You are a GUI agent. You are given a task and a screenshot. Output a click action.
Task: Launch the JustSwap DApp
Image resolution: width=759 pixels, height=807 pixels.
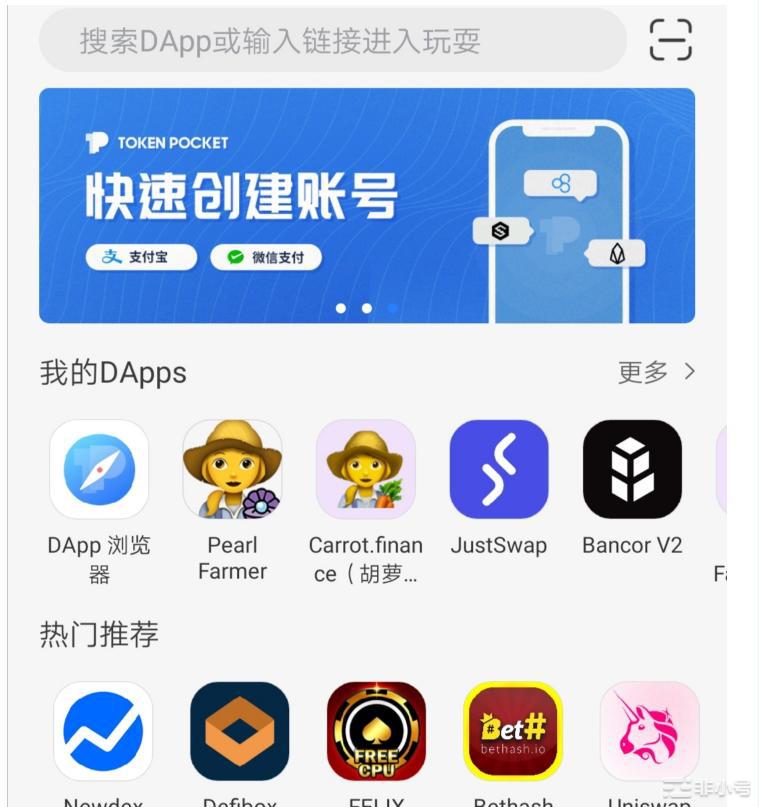point(499,469)
